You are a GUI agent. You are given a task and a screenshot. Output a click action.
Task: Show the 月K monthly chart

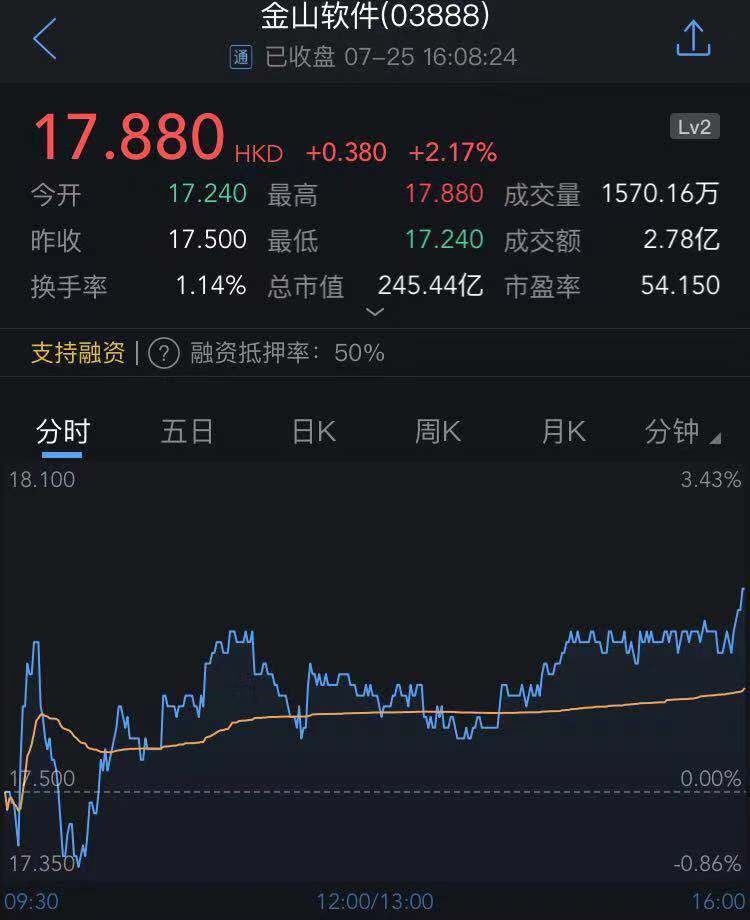pos(563,432)
